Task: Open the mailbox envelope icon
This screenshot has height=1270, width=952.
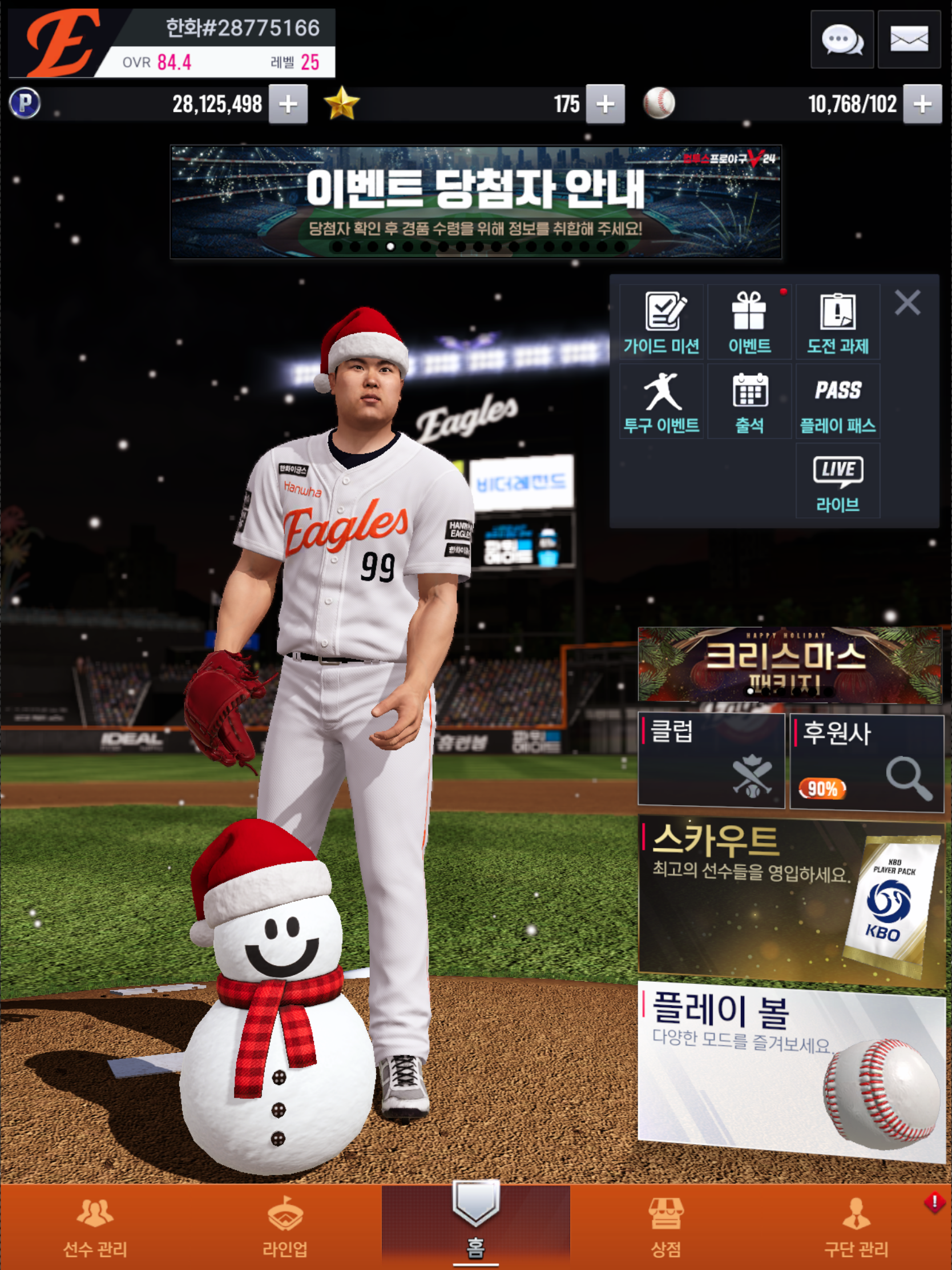Action: [x=909, y=40]
